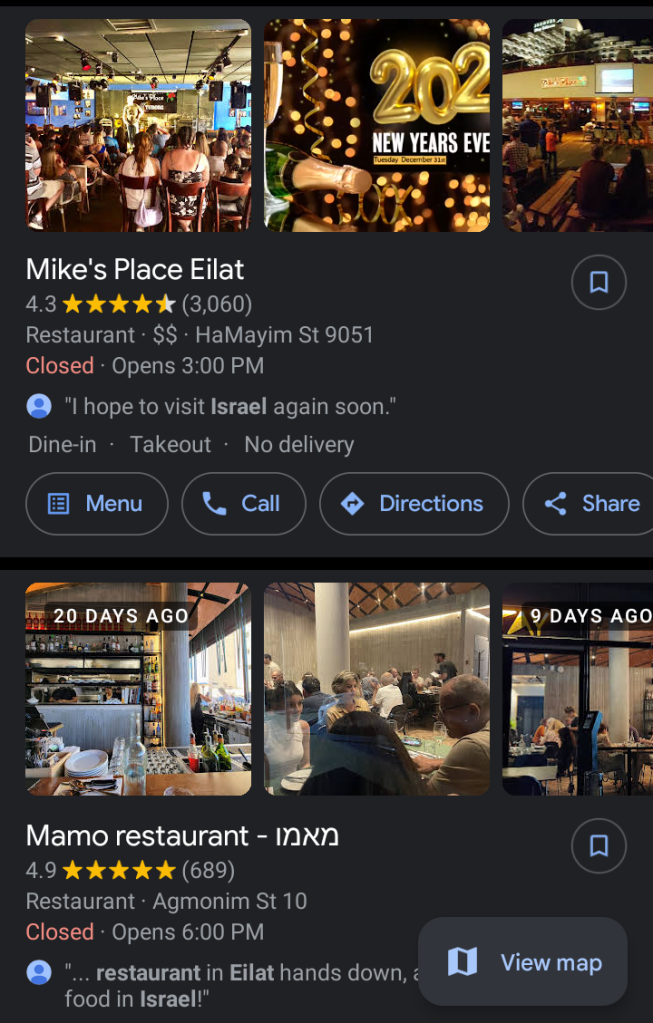The image size is (653, 1023).
Task: Tap the View map button
Action: [x=522, y=962]
